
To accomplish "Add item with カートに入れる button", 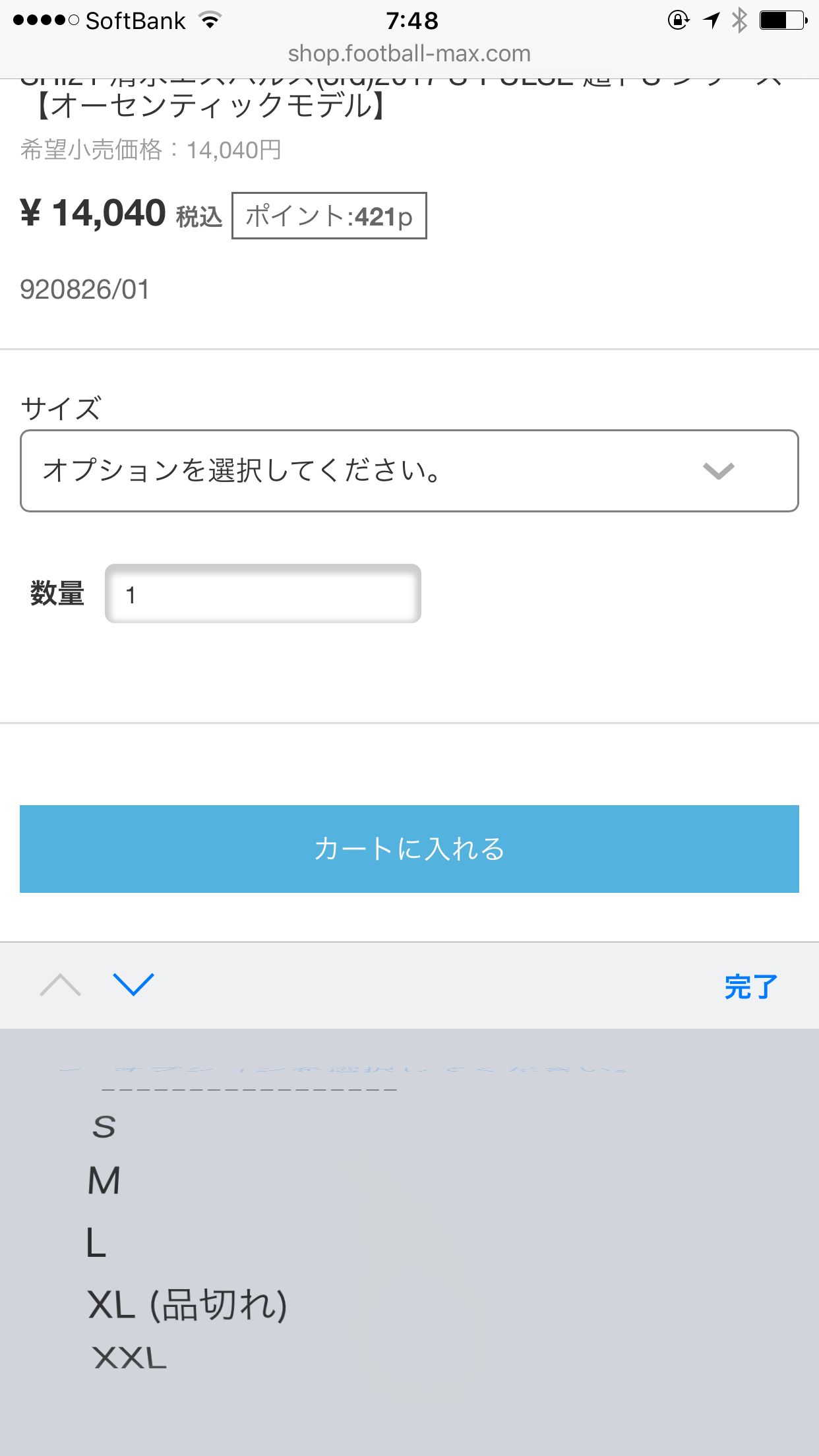I will tap(409, 849).
